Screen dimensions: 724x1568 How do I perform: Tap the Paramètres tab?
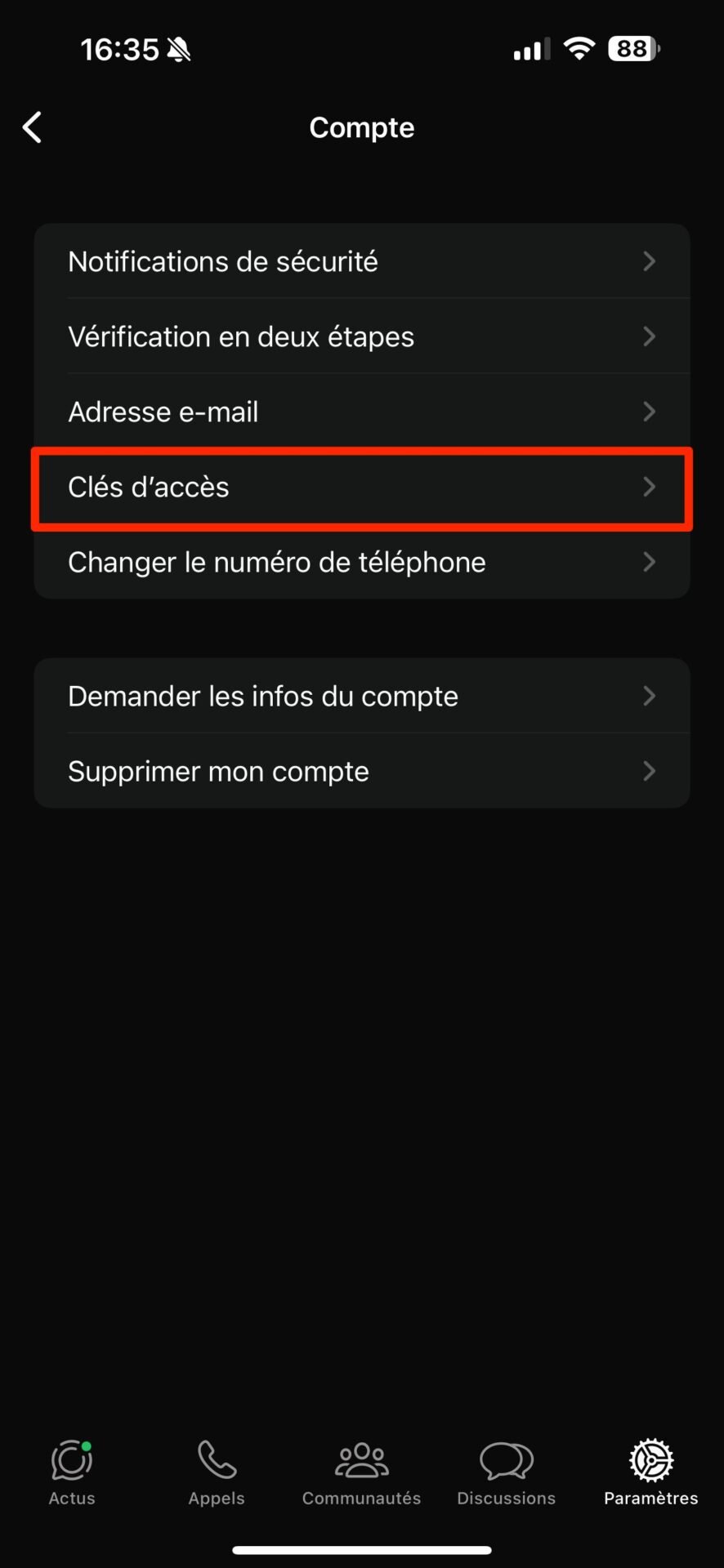[651, 1472]
